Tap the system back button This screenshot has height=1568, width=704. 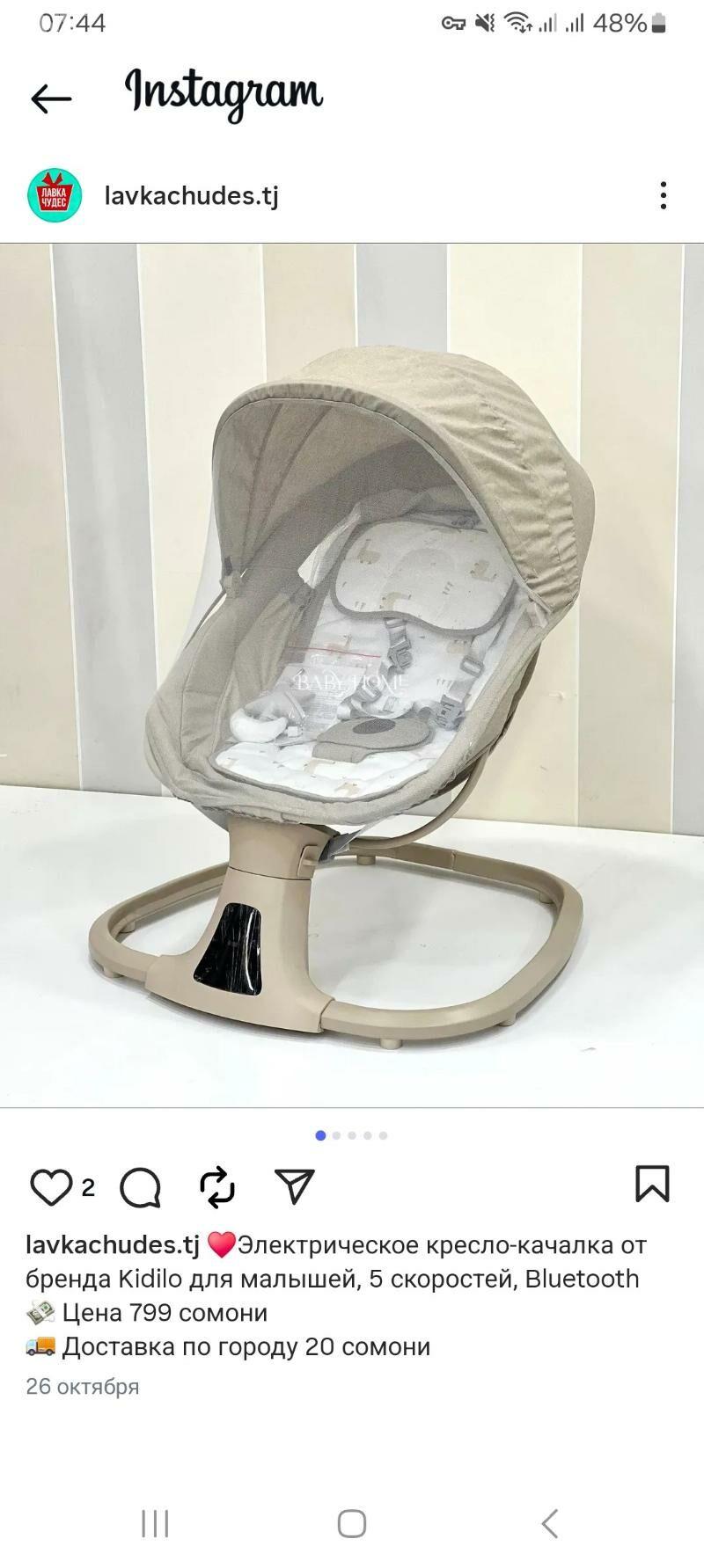549,1523
